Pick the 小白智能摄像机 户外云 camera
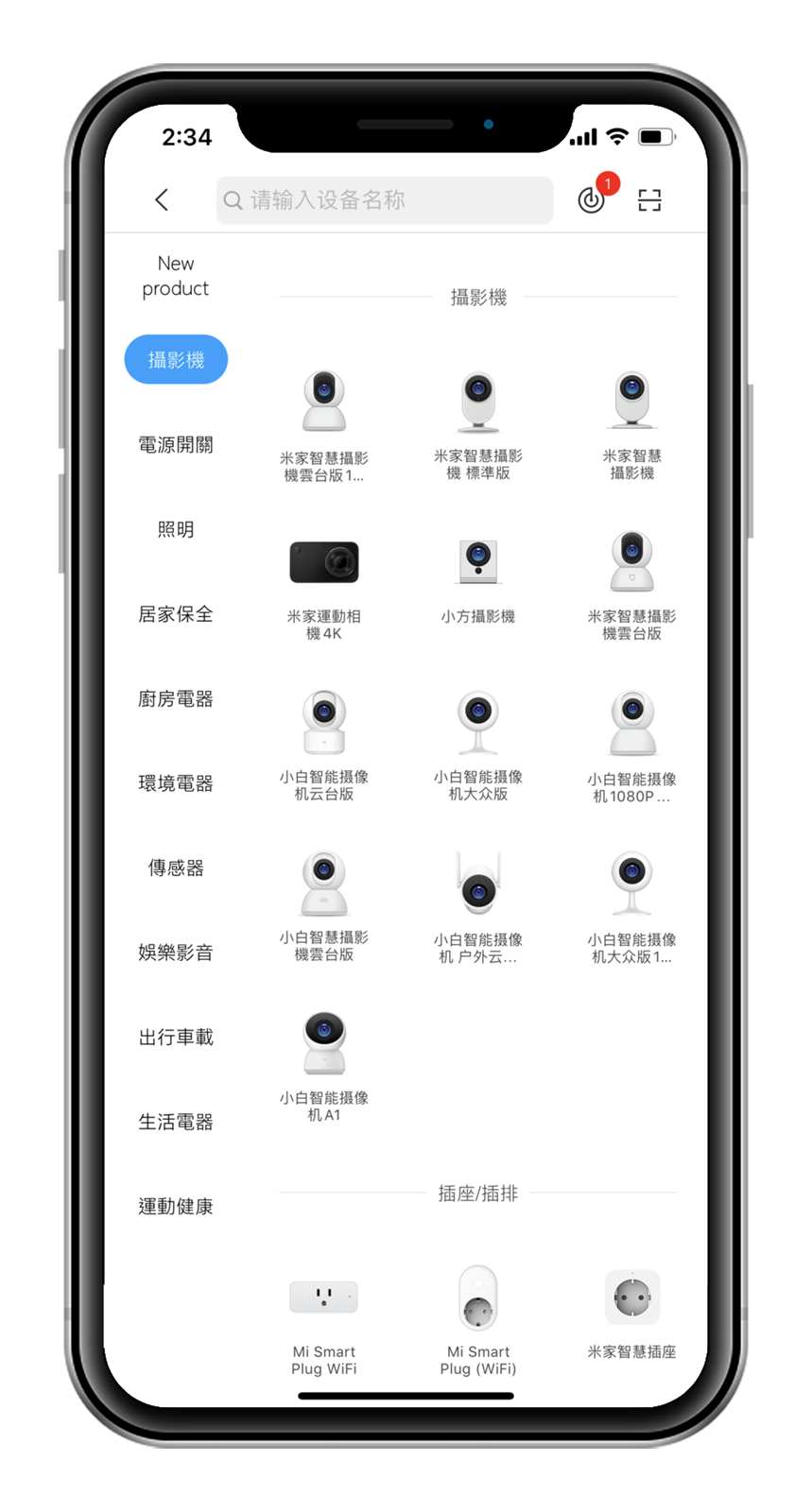This screenshot has width=812, height=1512. (x=478, y=905)
